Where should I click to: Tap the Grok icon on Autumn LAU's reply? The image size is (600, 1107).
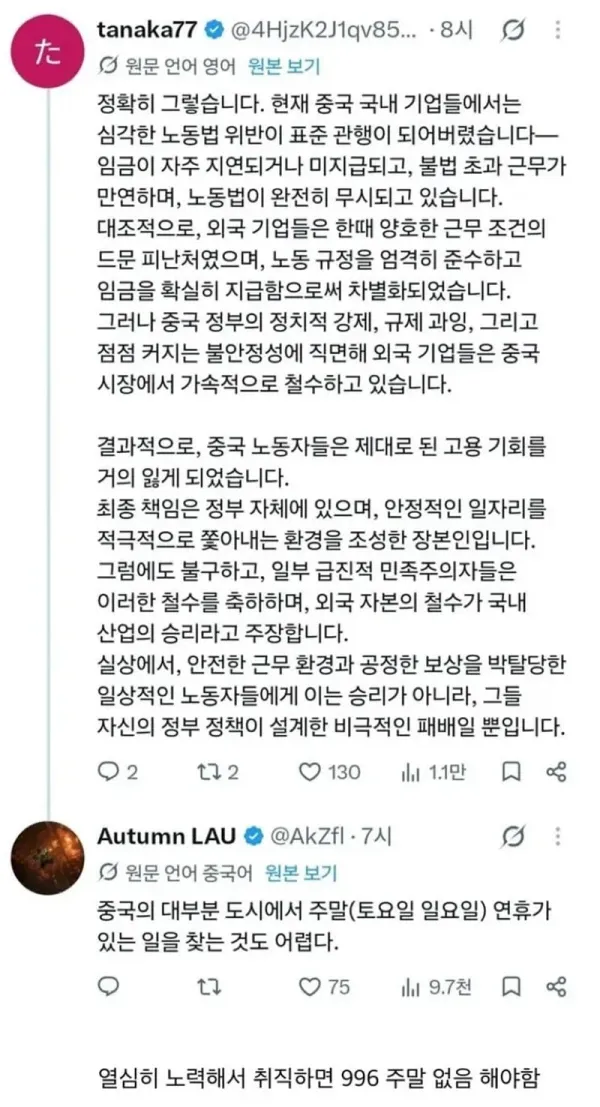513,837
